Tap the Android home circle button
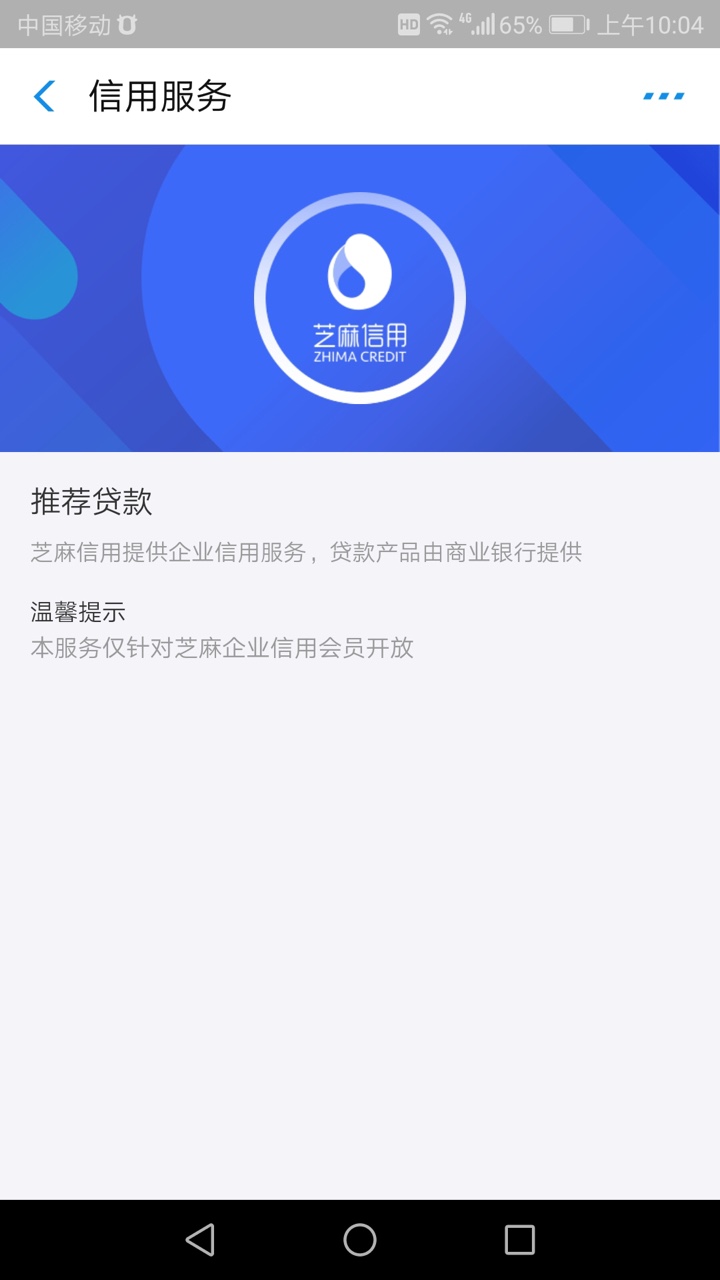720x1280 pixels. (x=360, y=1239)
